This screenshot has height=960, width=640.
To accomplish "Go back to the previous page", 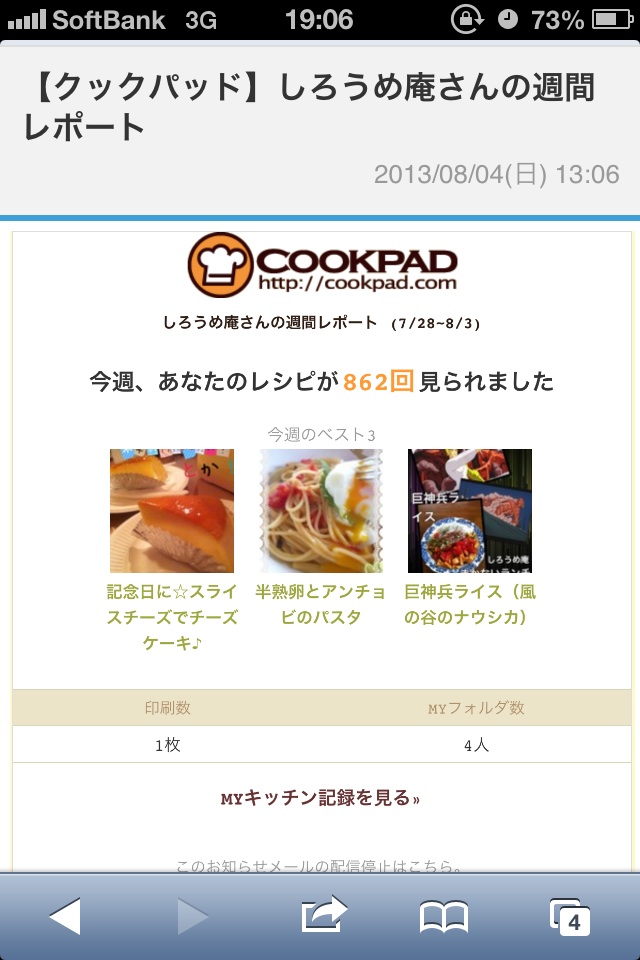I will [x=65, y=915].
